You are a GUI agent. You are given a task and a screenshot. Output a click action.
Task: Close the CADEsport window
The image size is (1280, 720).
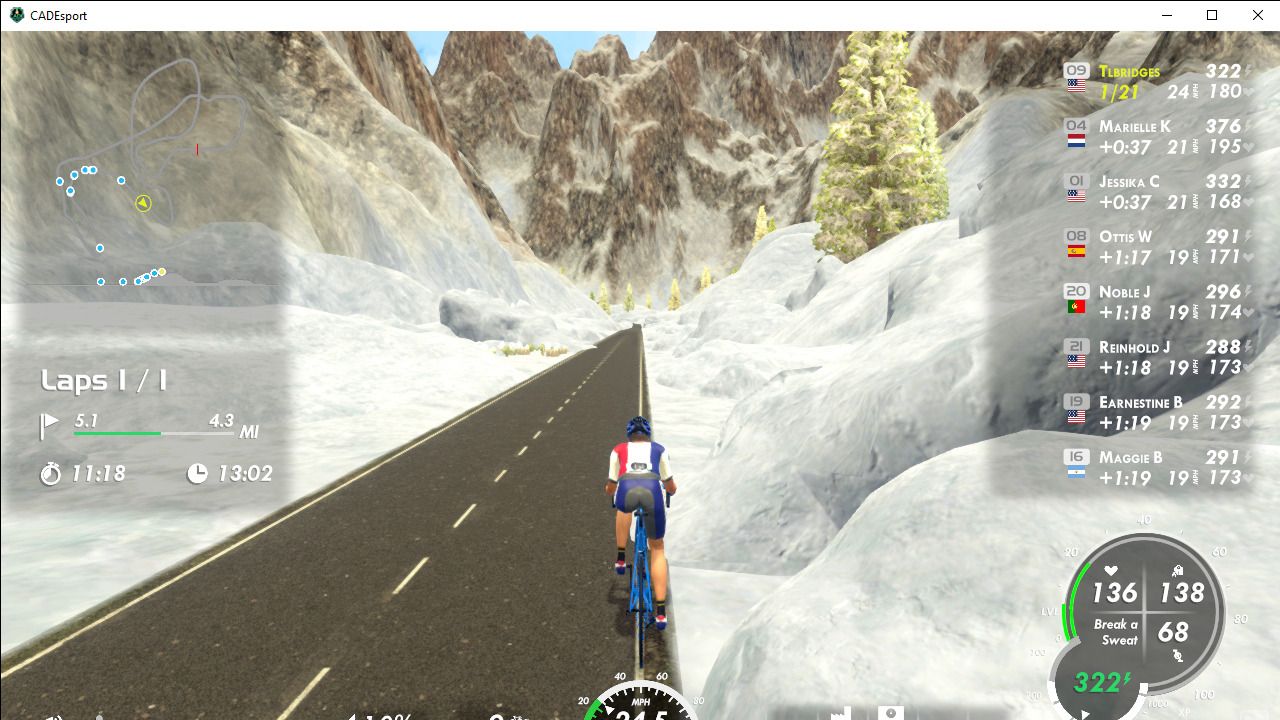pos(1257,15)
